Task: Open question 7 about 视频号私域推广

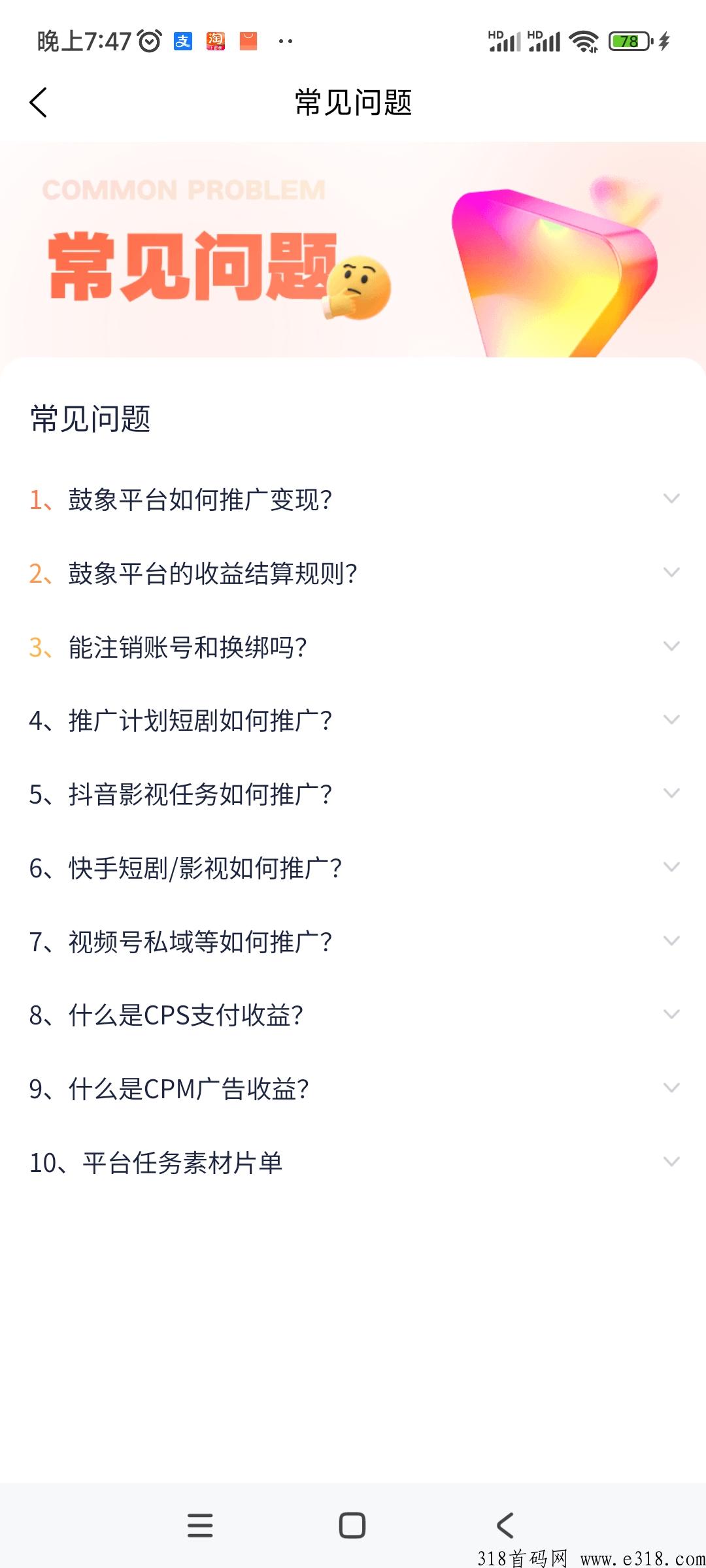Action: pos(353,942)
